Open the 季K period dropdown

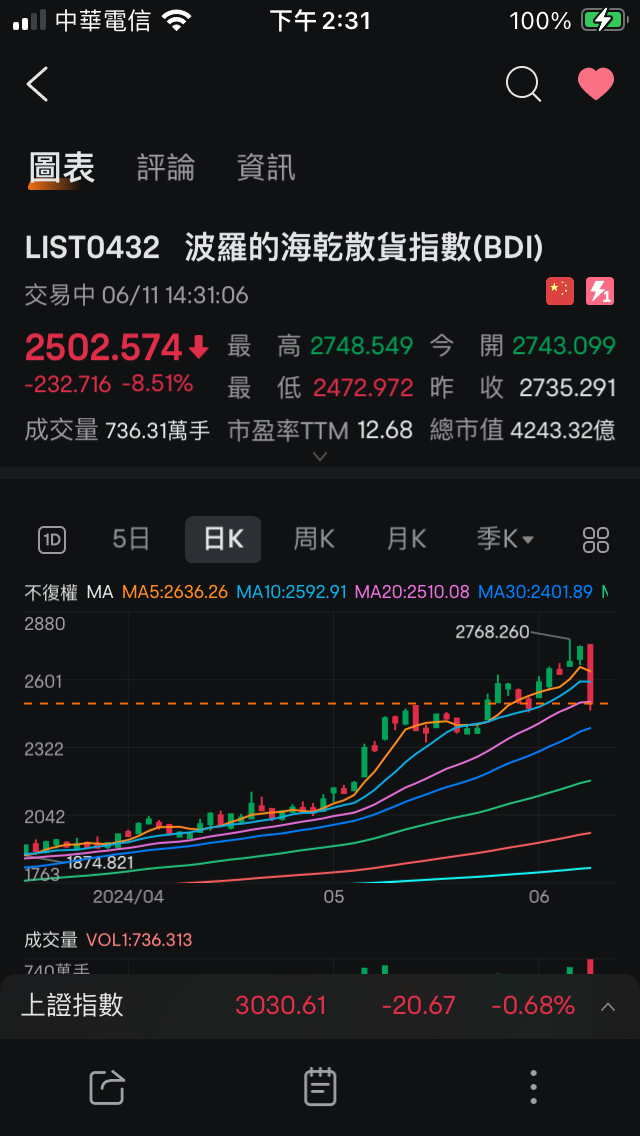click(505, 540)
